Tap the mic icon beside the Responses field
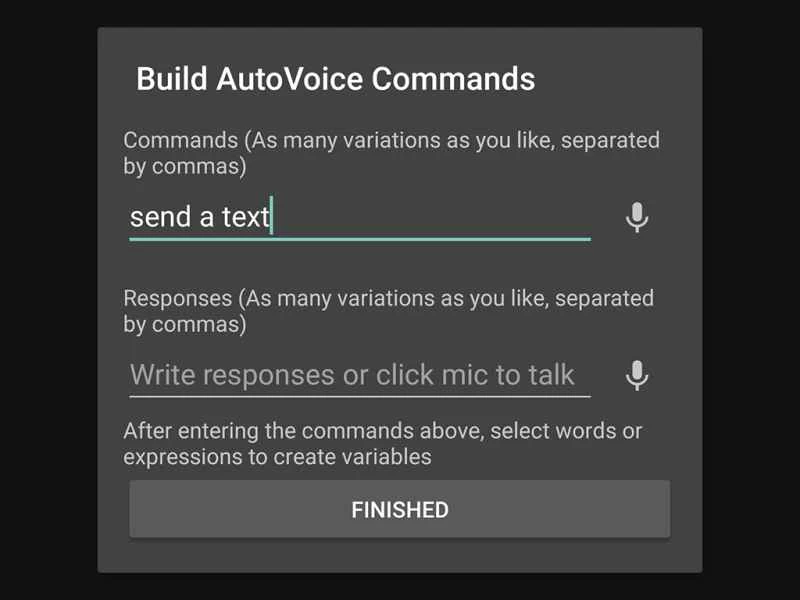This screenshot has width=800, height=600. (x=637, y=375)
